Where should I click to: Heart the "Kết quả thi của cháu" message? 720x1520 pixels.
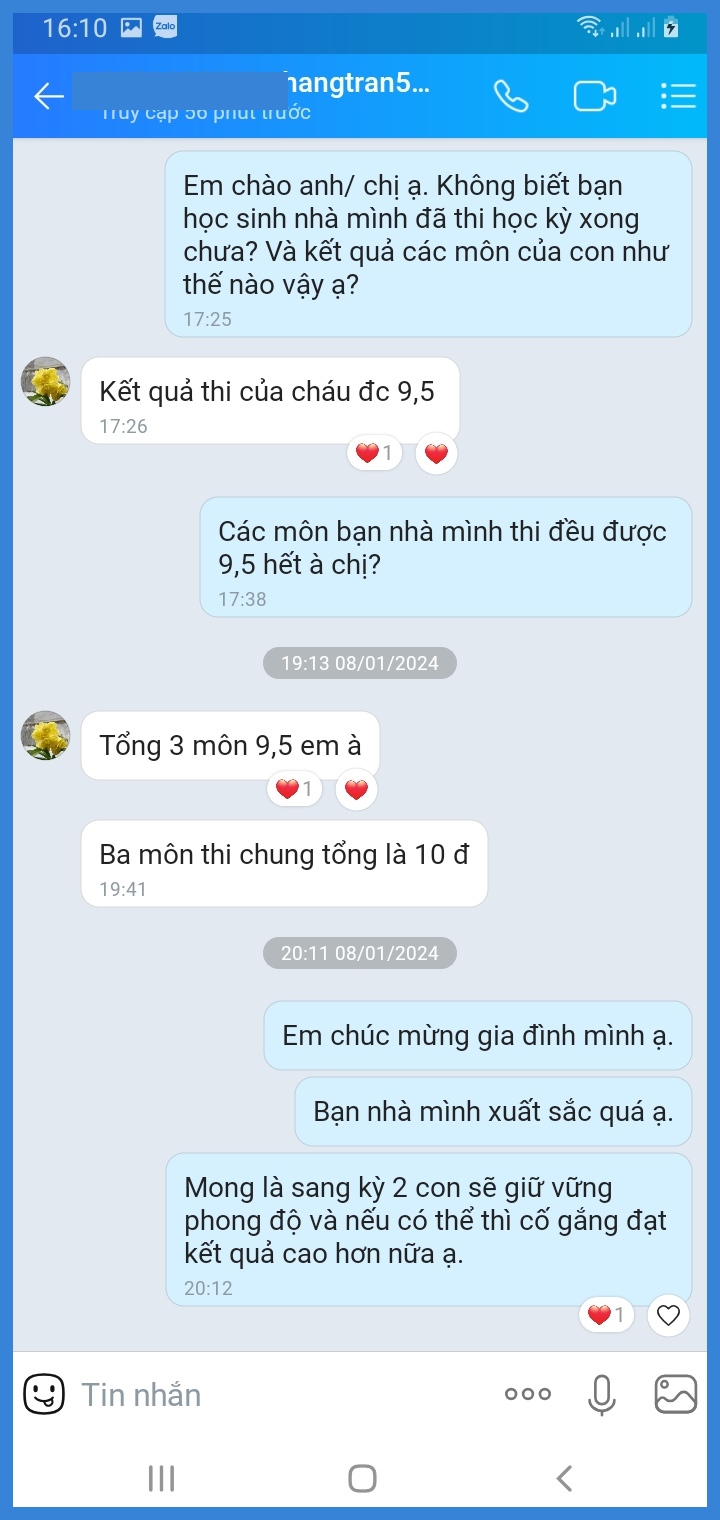[436, 454]
